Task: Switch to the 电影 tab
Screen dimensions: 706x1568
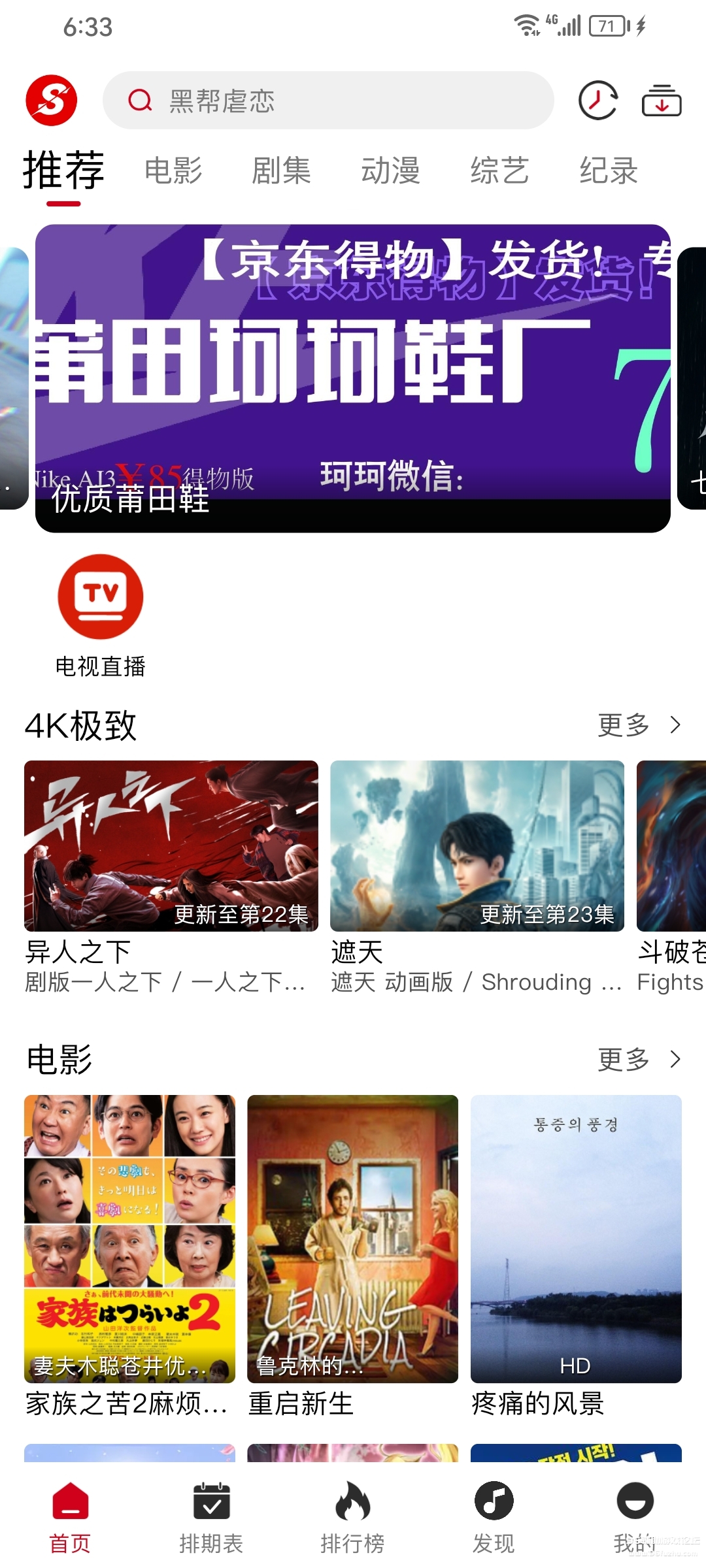Action: [175, 170]
